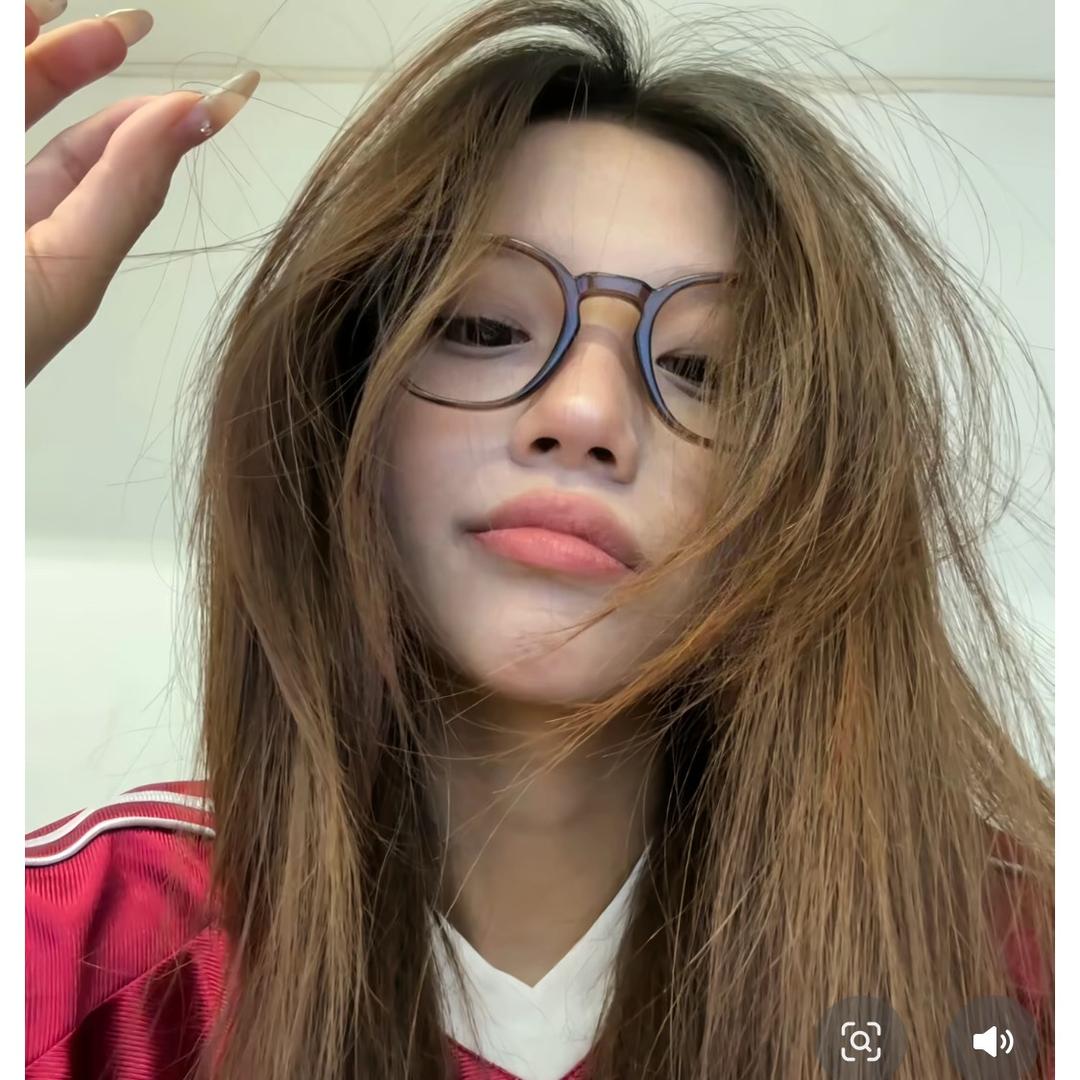Open visual search for this image
The width and height of the screenshot is (1080, 1080).
(x=861, y=1041)
